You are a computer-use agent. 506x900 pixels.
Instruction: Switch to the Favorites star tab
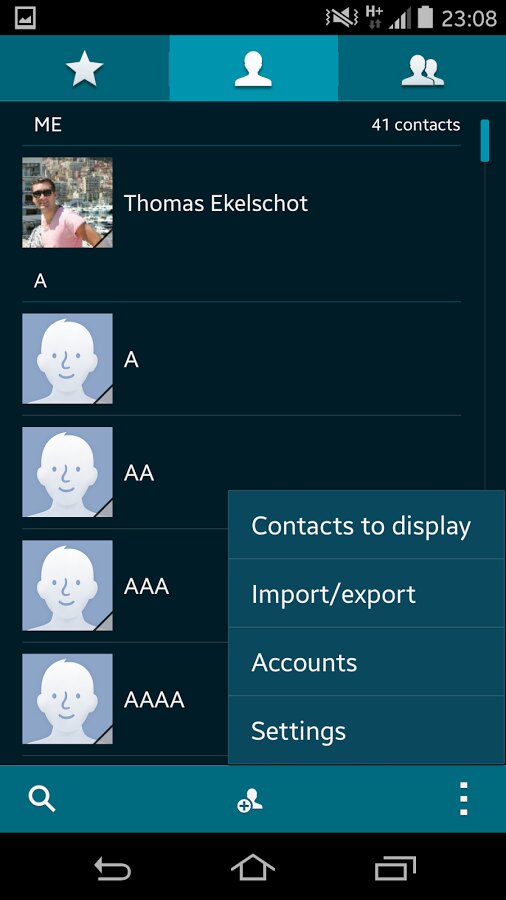pyautogui.click(x=84, y=68)
